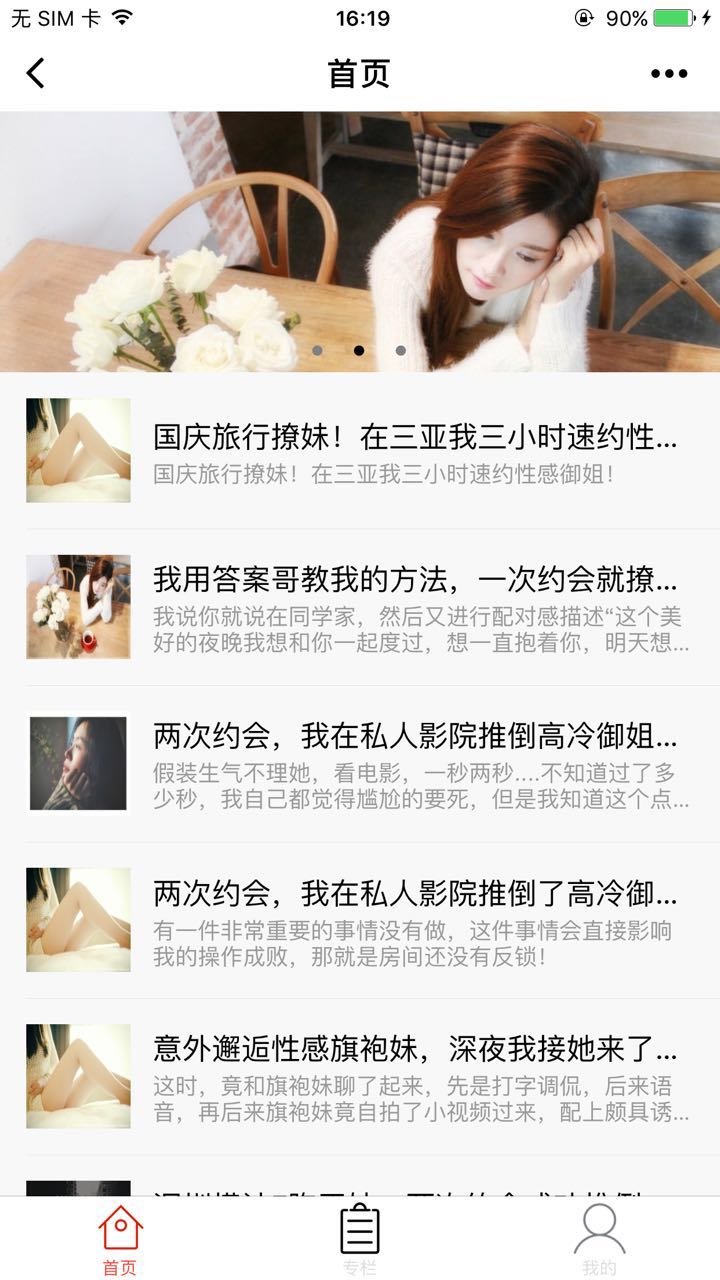Switch to the 专栏 tab

point(360,1240)
